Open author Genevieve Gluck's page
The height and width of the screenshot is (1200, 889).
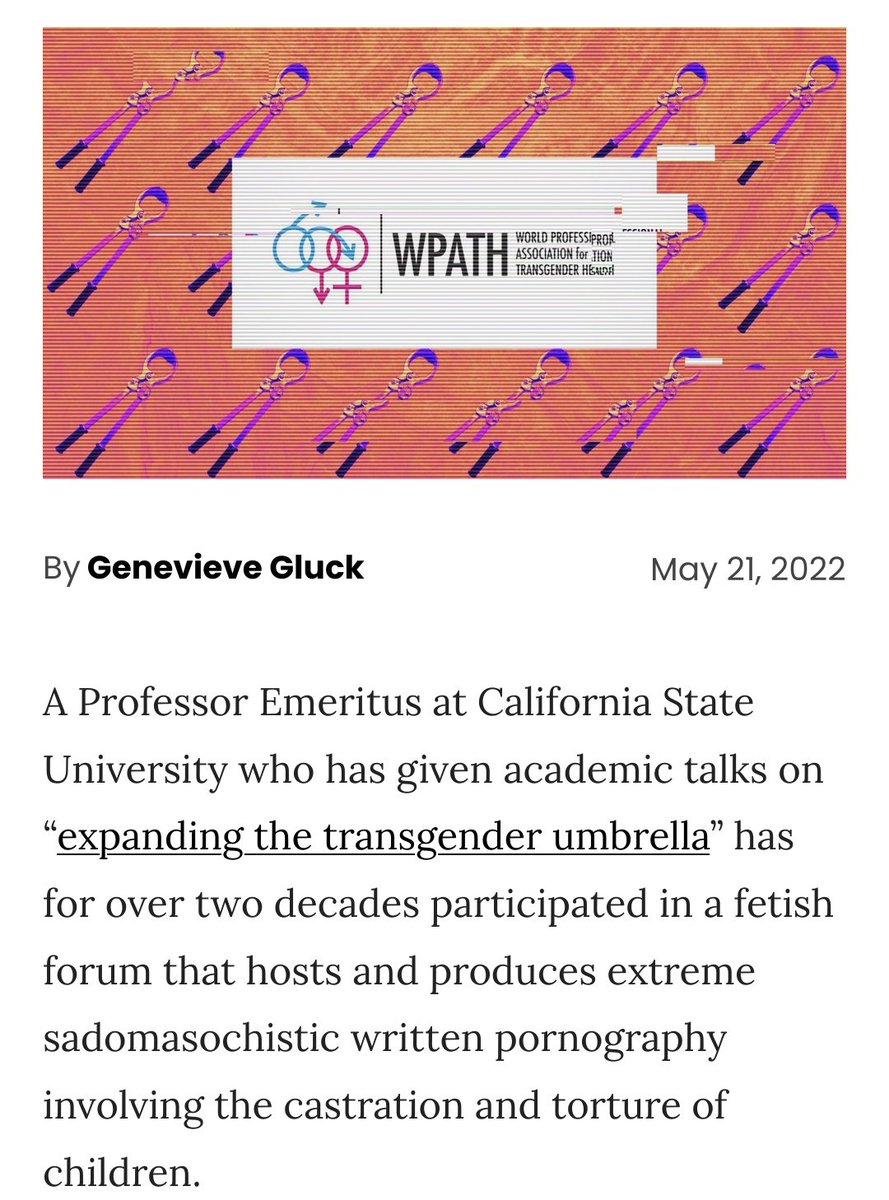(225, 568)
